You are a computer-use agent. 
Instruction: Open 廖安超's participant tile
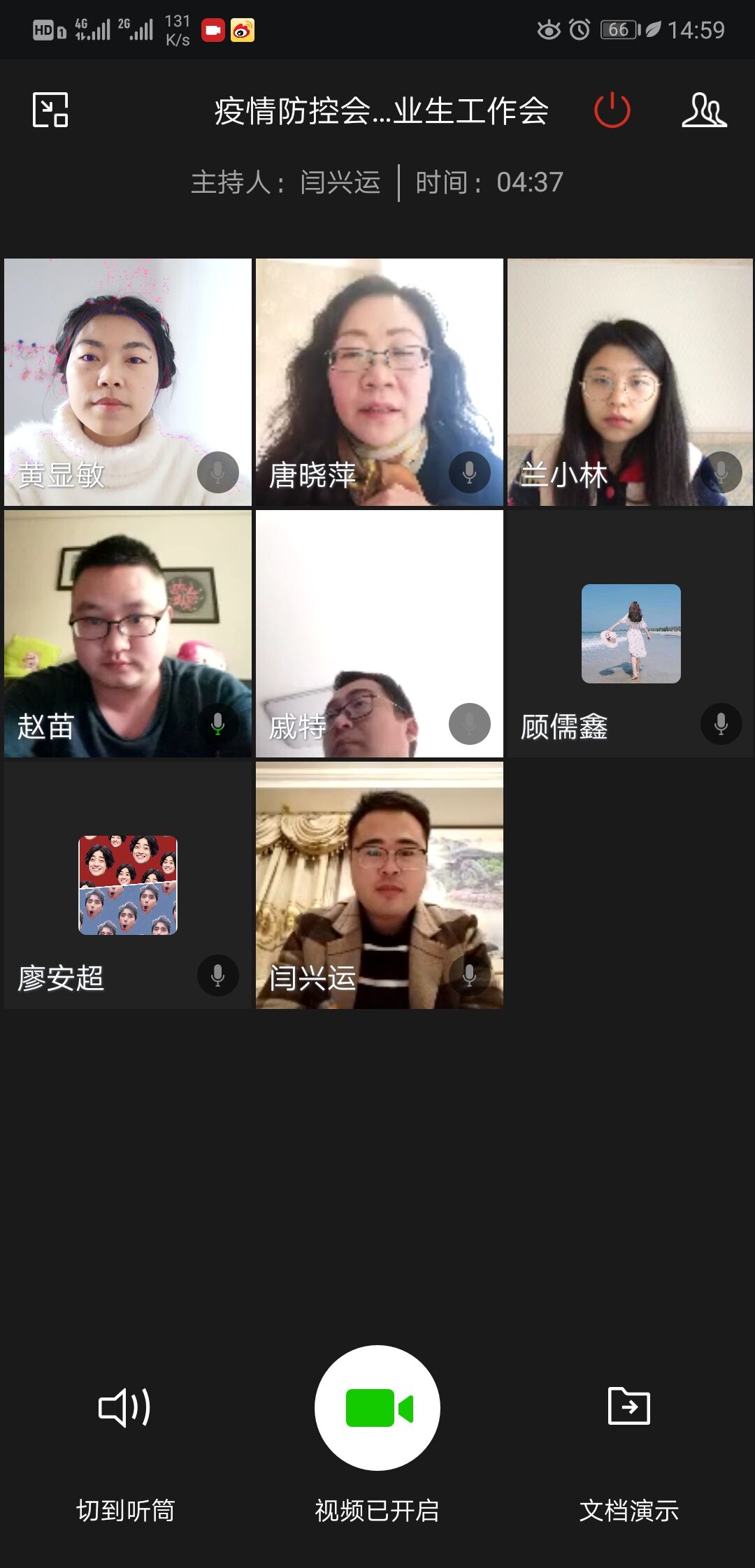(128, 885)
